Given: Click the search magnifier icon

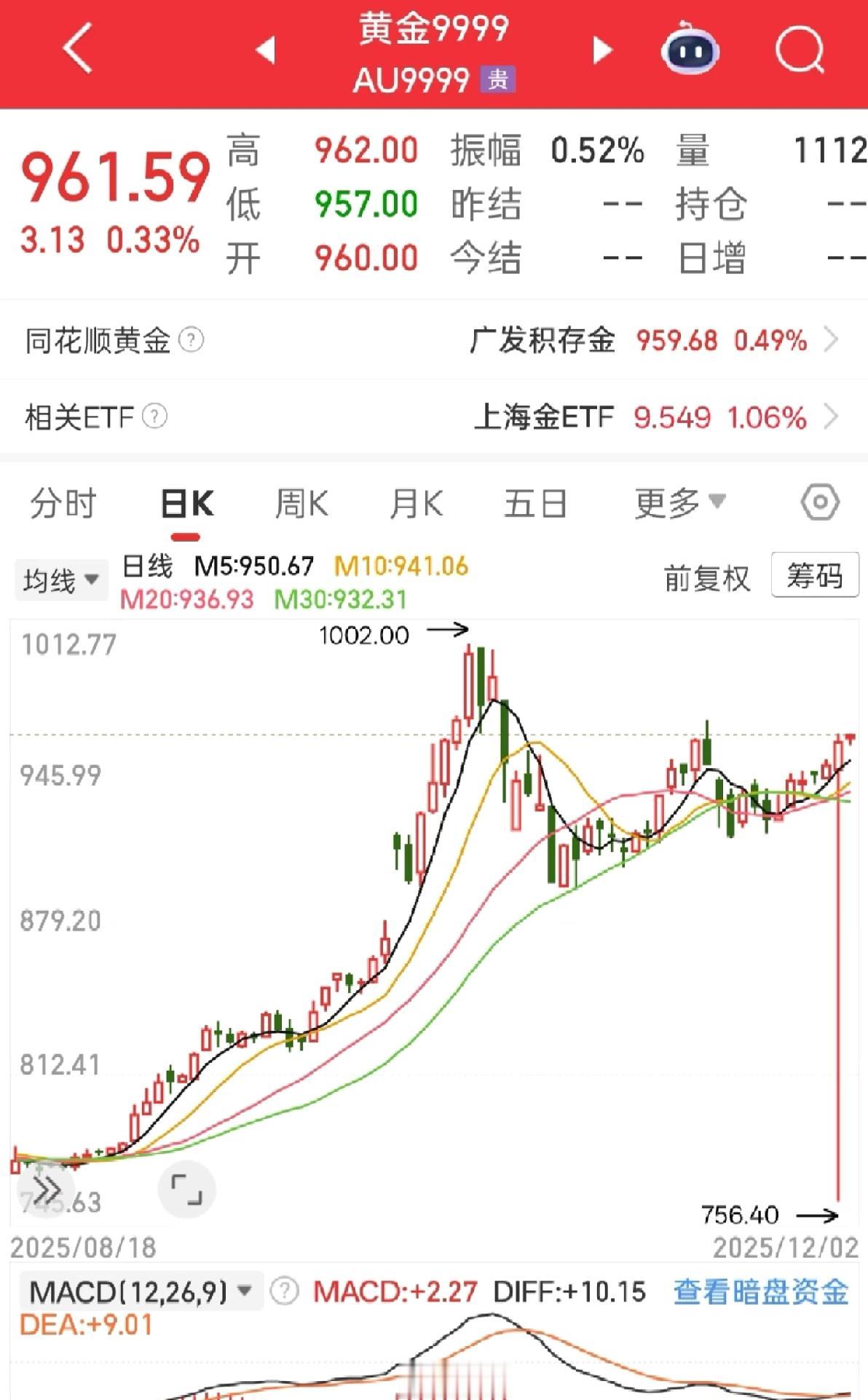Looking at the screenshot, I should click(x=798, y=50).
